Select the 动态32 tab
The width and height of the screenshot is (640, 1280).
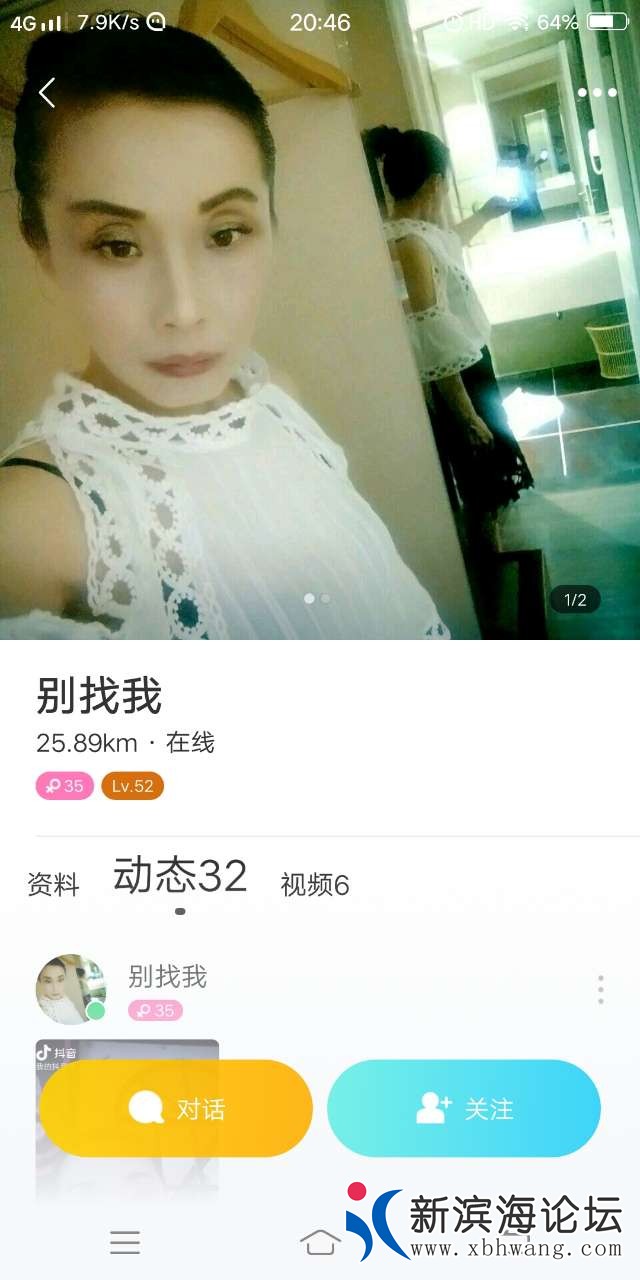coord(180,877)
